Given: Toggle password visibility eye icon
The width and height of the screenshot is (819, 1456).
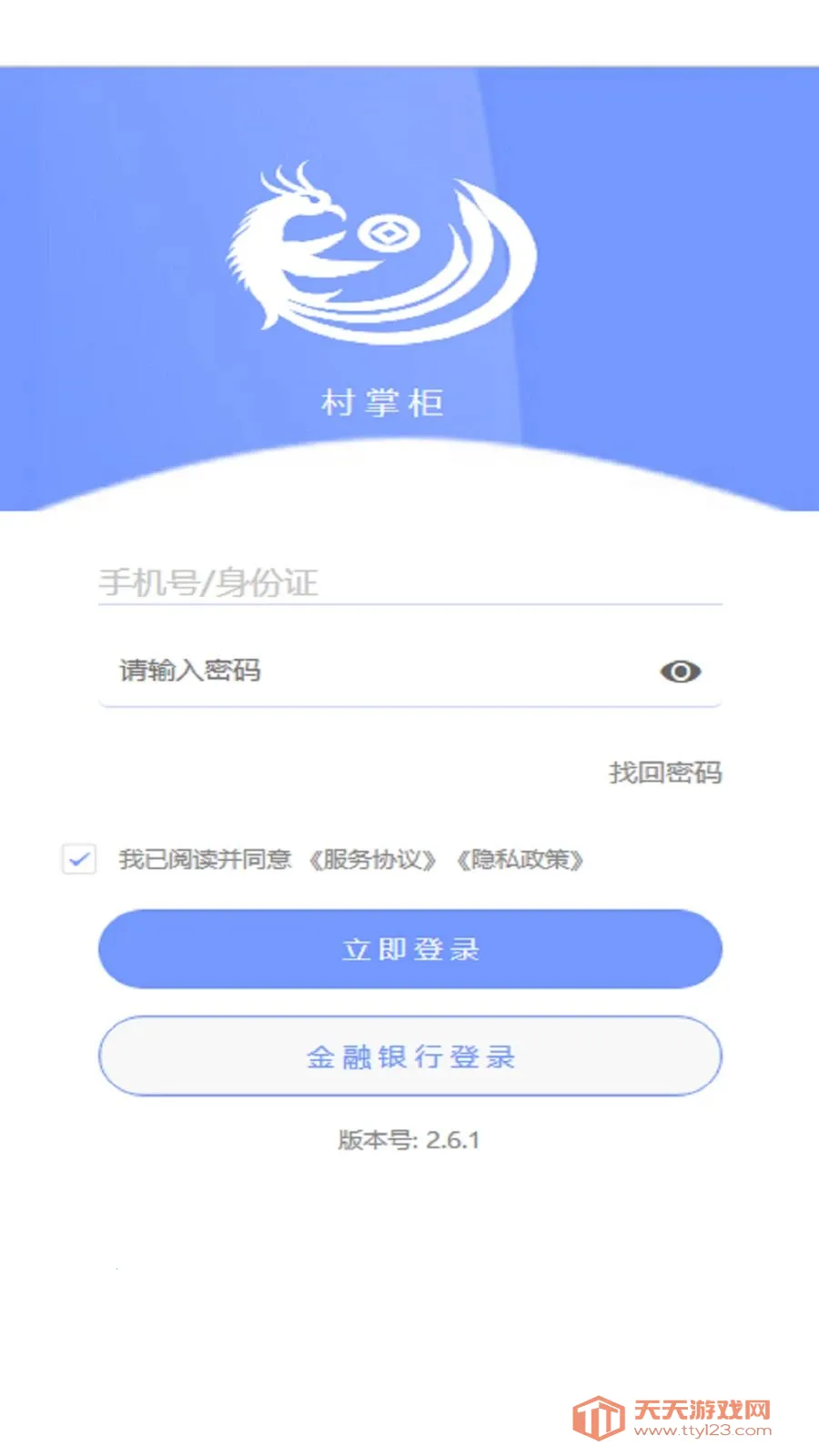Looking at the screenshot, I should click(x=680, y=672).
